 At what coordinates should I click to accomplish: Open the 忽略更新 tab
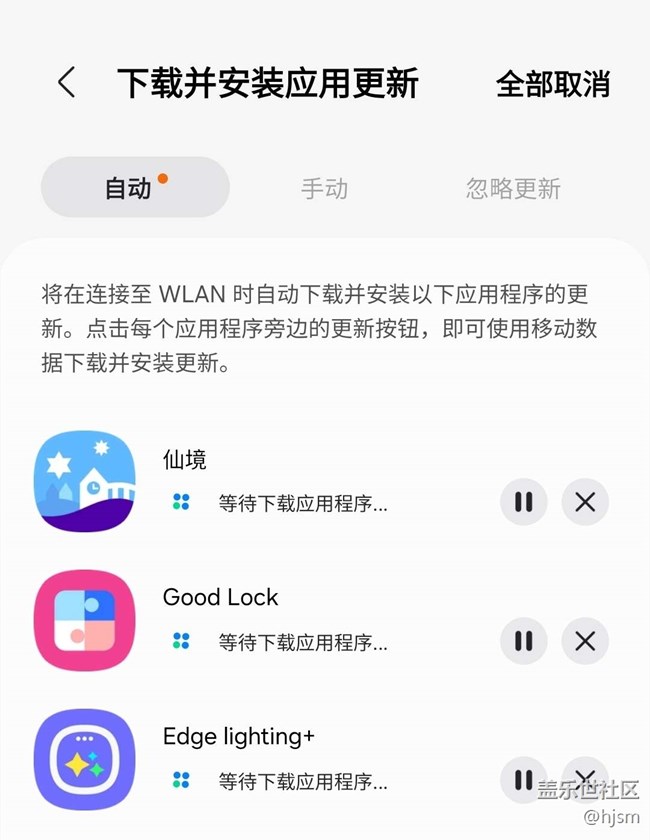pyautogui.click(x=513, y=188)
